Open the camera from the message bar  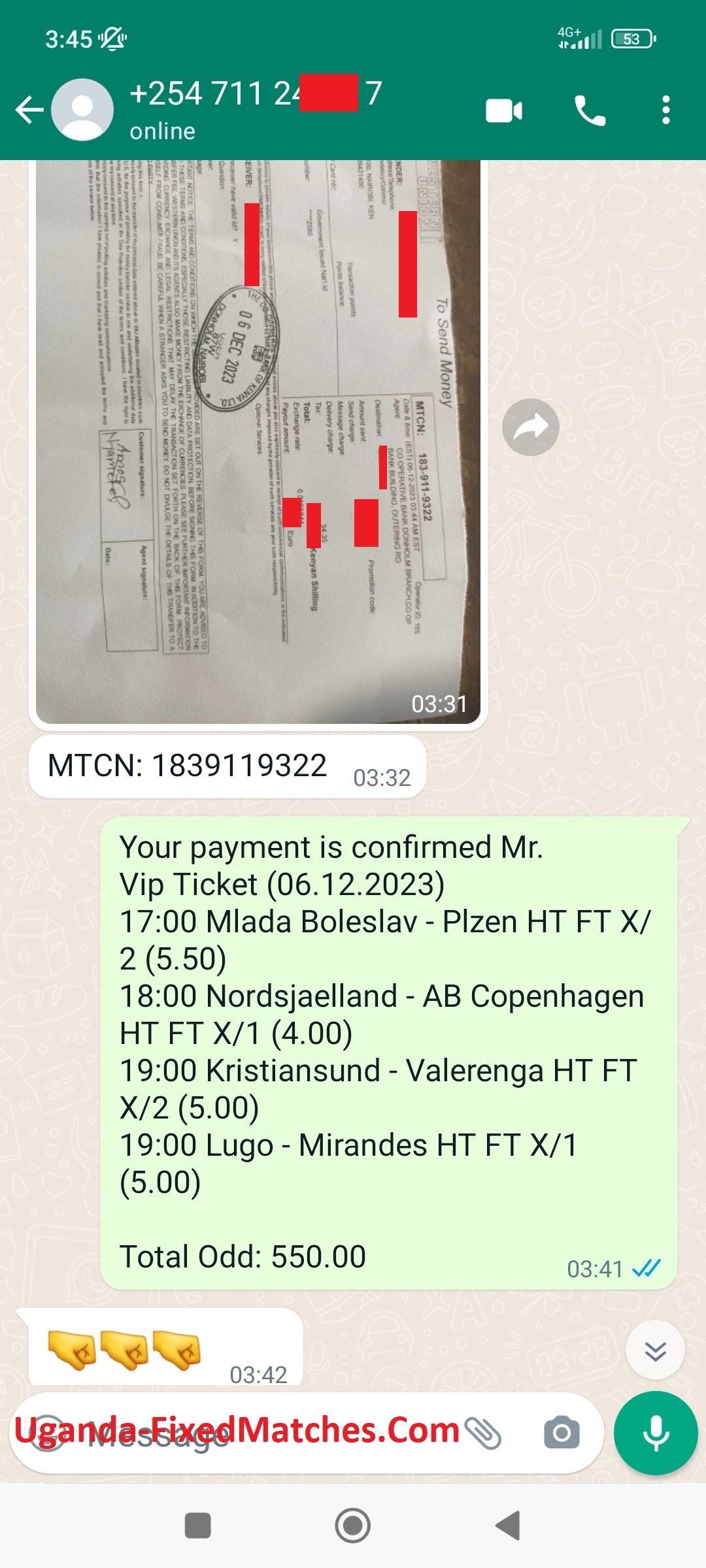pyautogui.click(x=562, y=1433)
